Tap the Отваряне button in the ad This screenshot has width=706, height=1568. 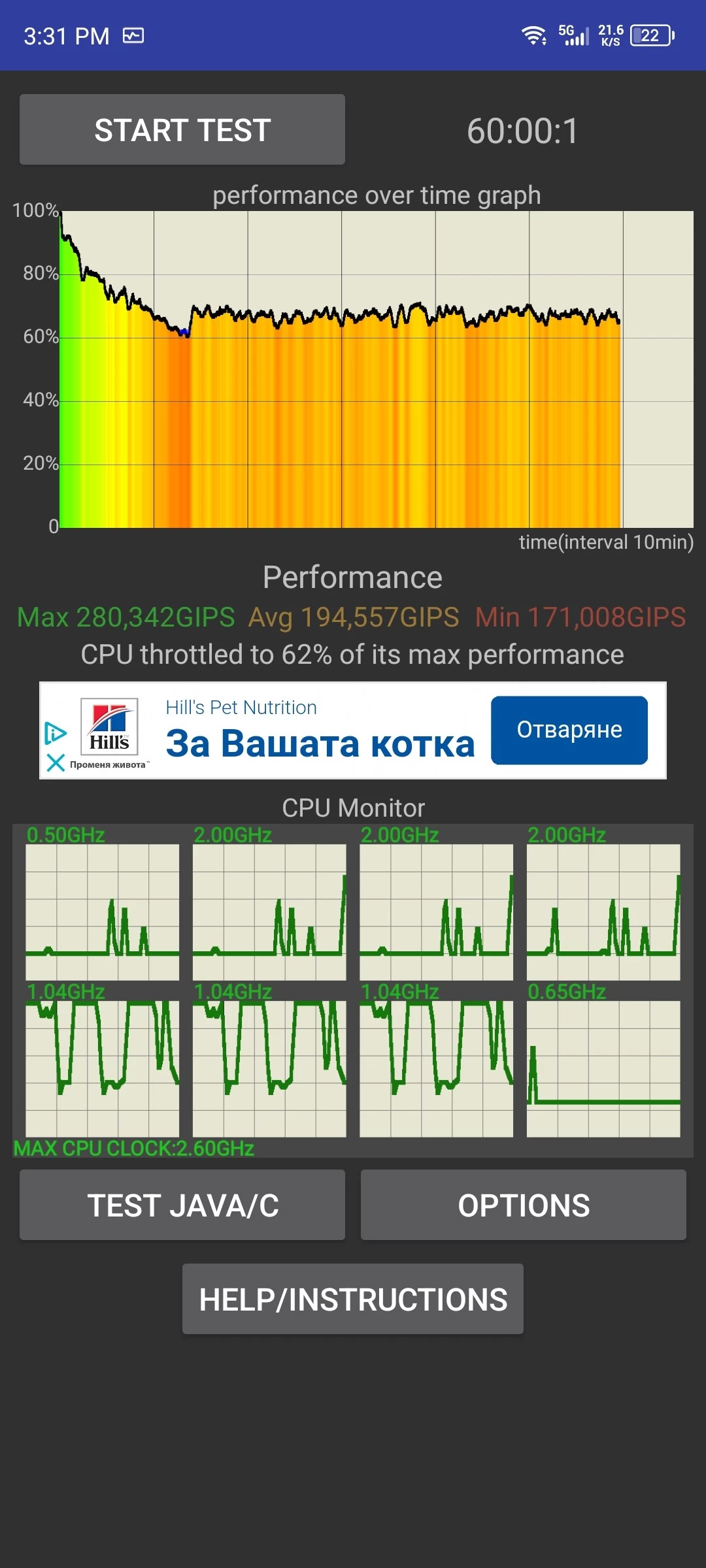pos(569,730)
